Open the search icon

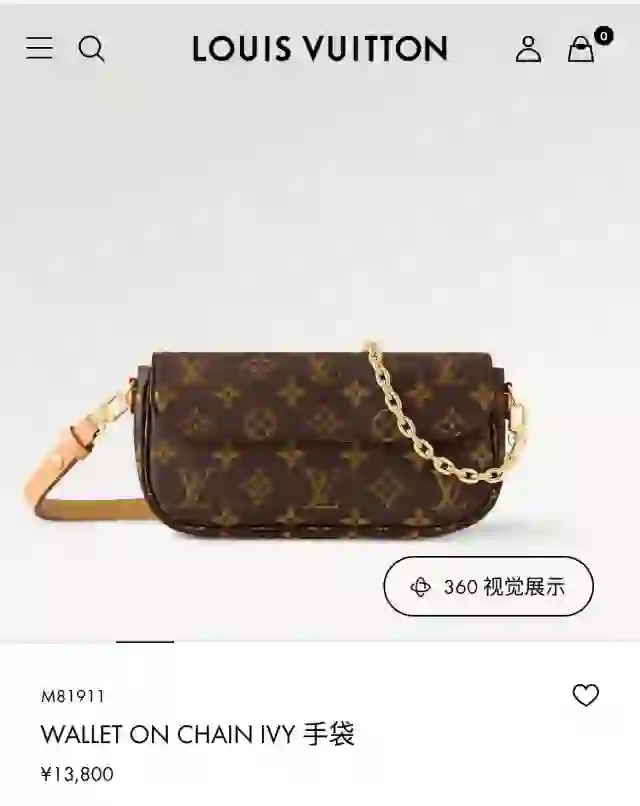pyautogui.click(x=91, y=48)
